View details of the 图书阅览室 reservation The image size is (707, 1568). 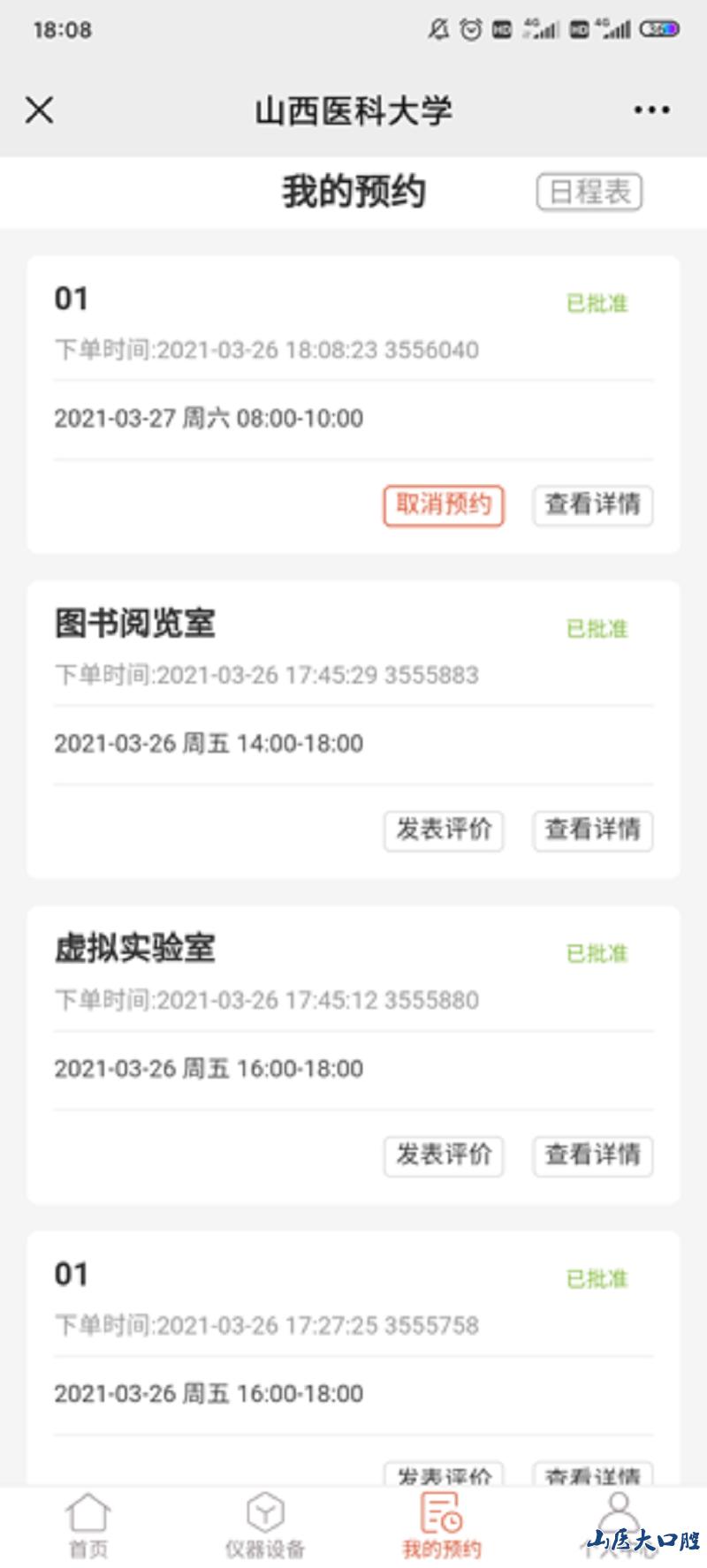point(592,830)
